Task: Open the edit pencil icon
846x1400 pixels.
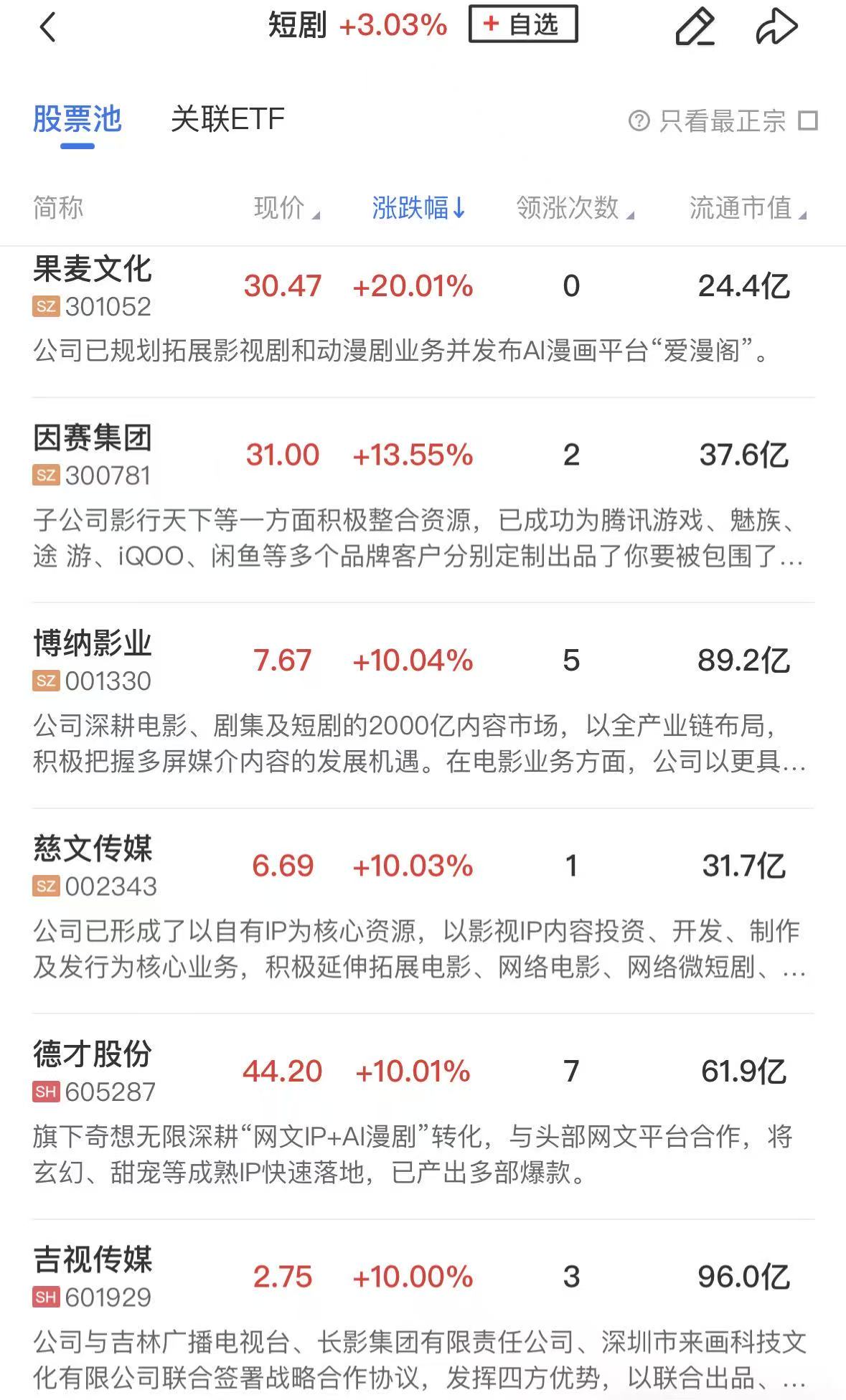Action: 695,27
